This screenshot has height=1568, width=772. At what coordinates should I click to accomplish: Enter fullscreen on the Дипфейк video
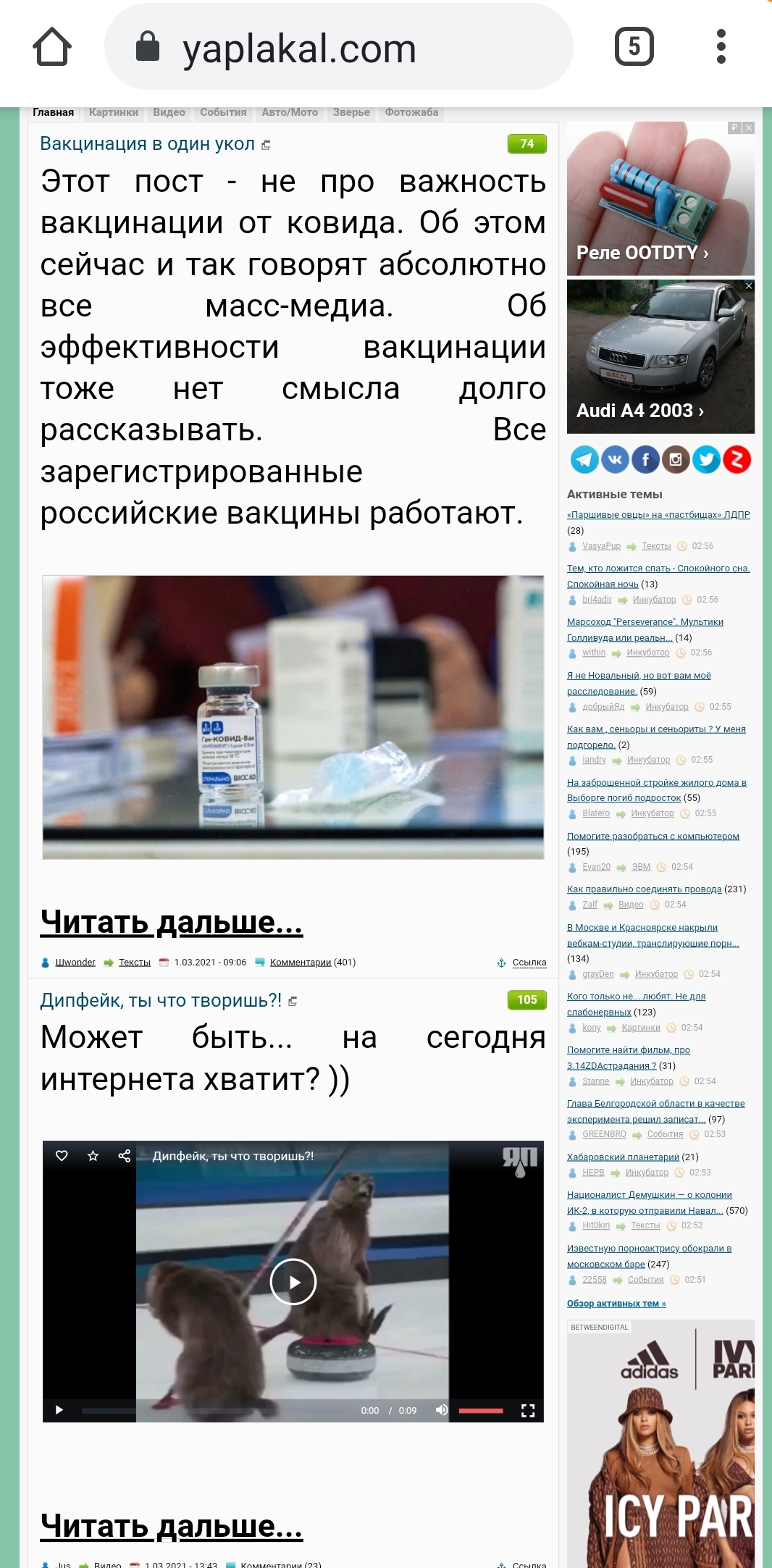click(528, 1410)
